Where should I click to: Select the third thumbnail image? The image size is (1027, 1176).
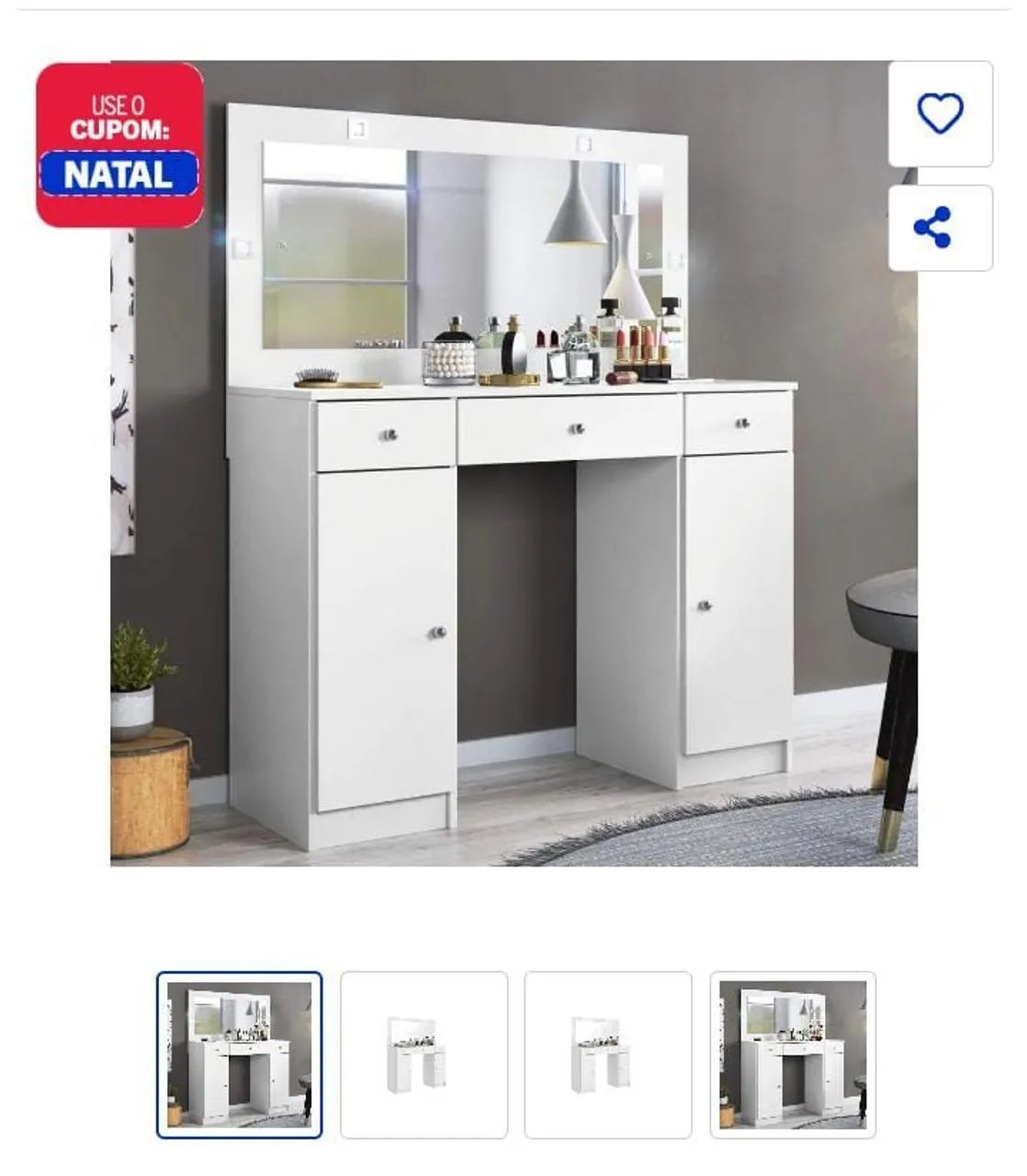[607, 1054]
